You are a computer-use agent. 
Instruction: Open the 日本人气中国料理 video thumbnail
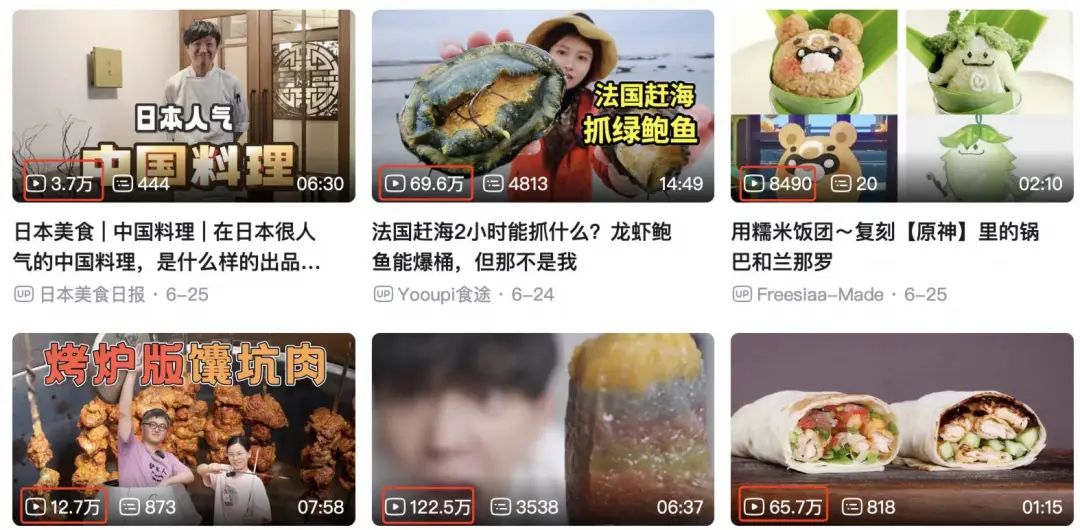[183, 105]
